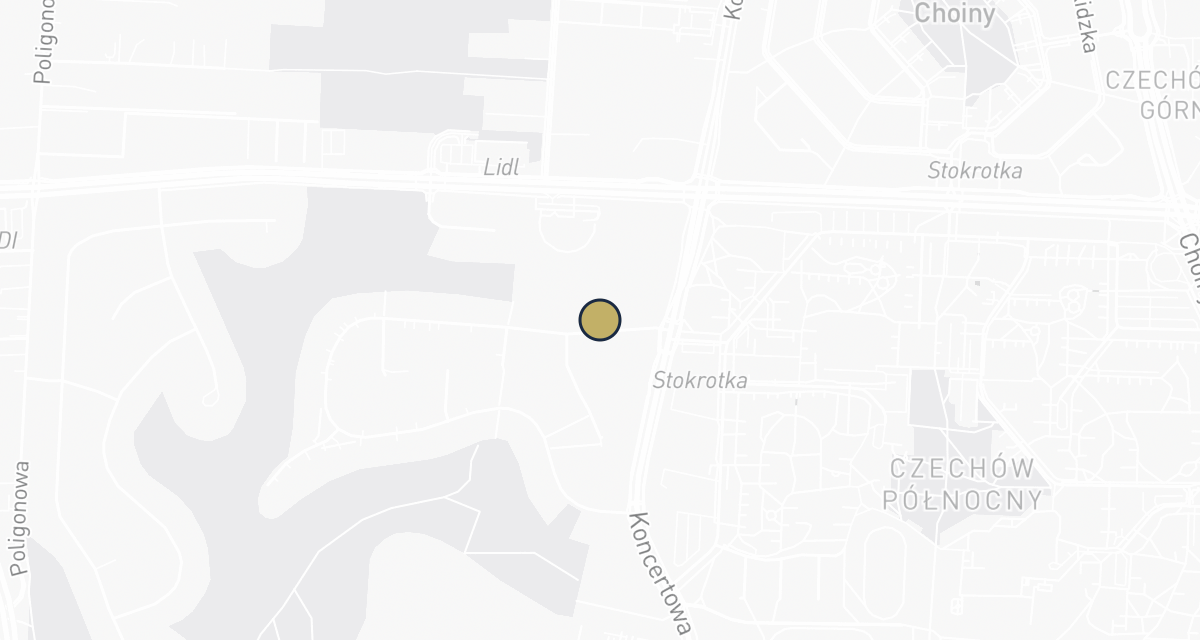The image size is (1200, 640).
Task: Tap the gold location marker on the map
Action: 600,320
